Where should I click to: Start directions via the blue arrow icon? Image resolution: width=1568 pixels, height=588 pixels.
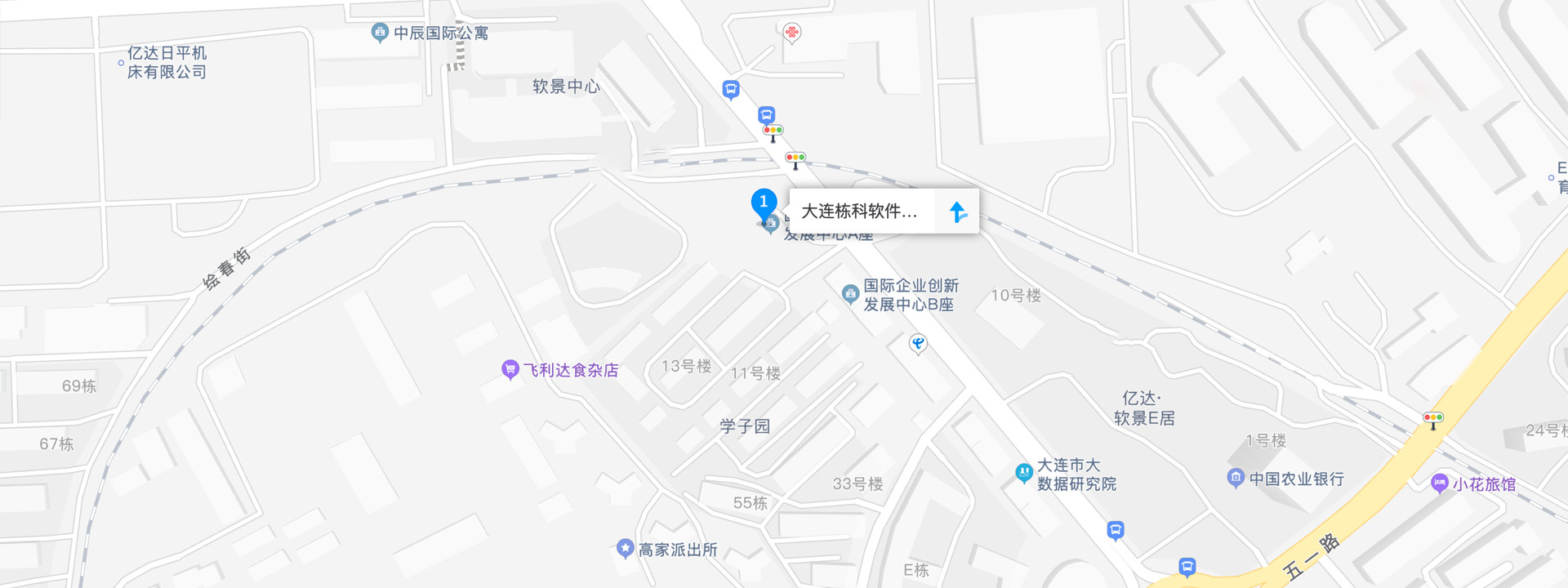point(958,212)
